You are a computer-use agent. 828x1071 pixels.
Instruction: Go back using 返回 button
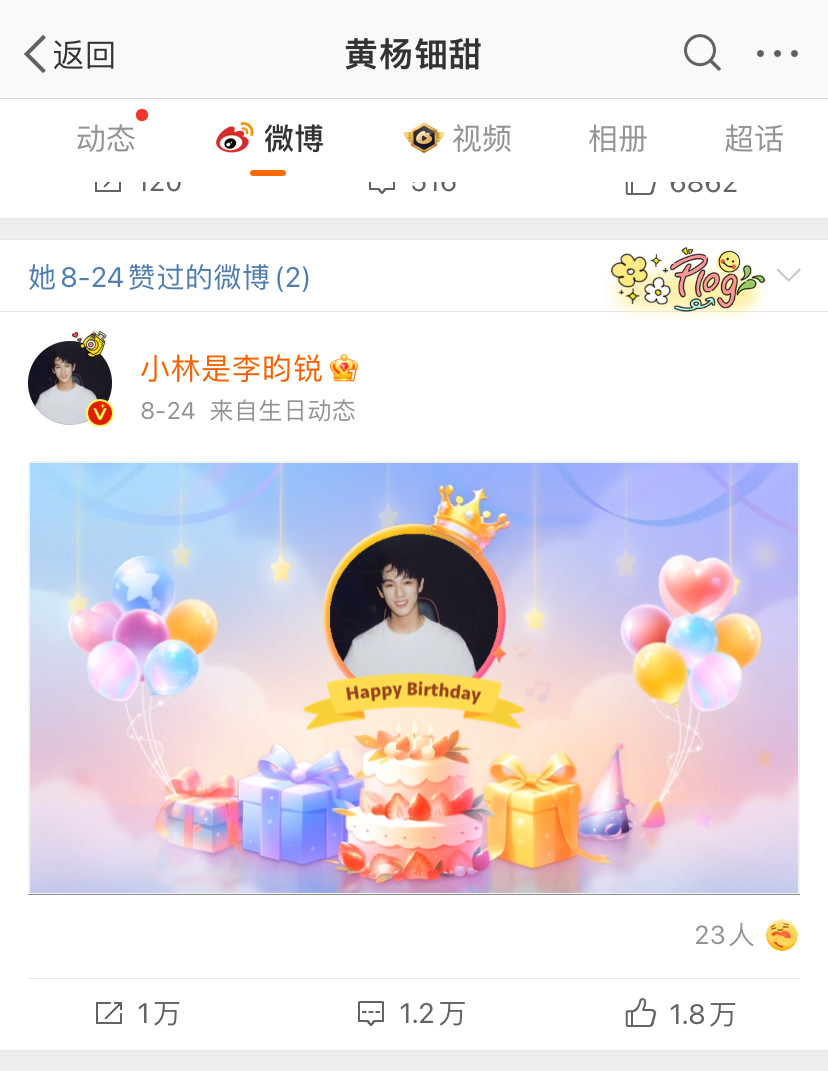(70, 54)
